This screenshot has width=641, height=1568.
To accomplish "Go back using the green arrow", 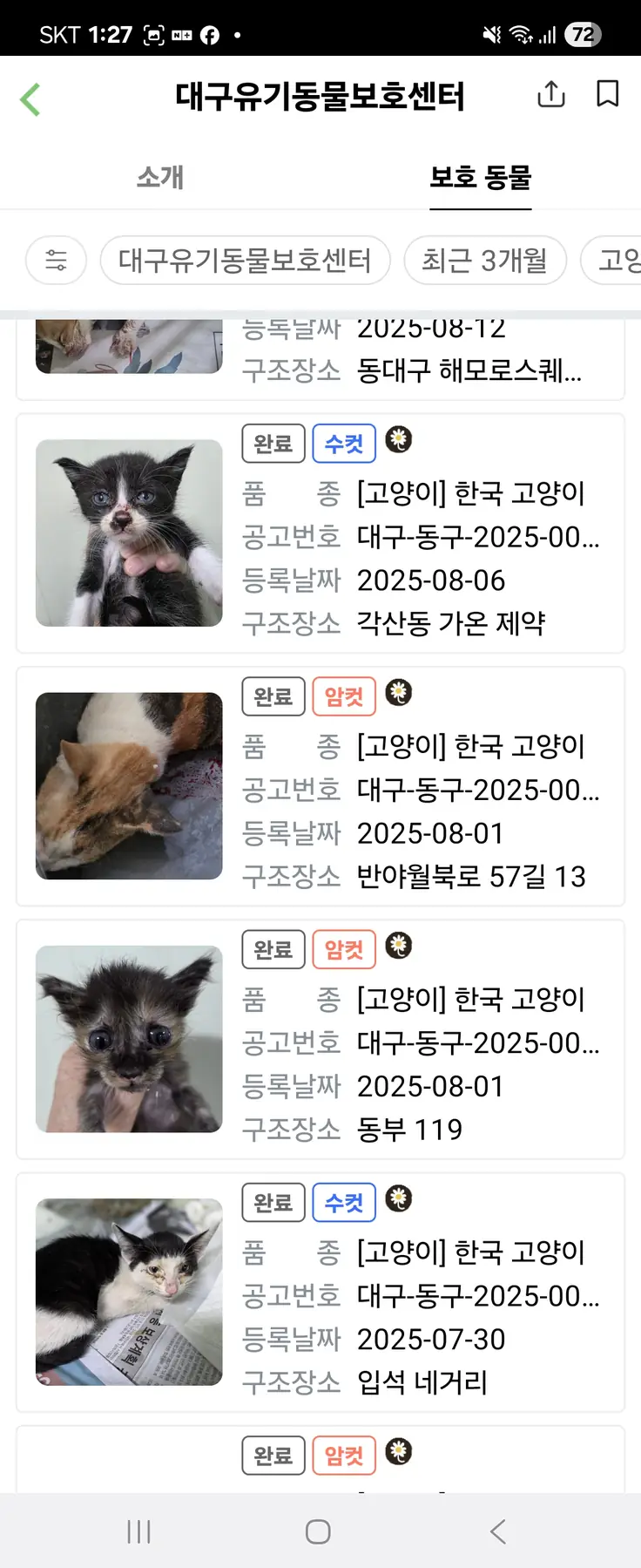I will pyautogui.click(x=30, y=98).
